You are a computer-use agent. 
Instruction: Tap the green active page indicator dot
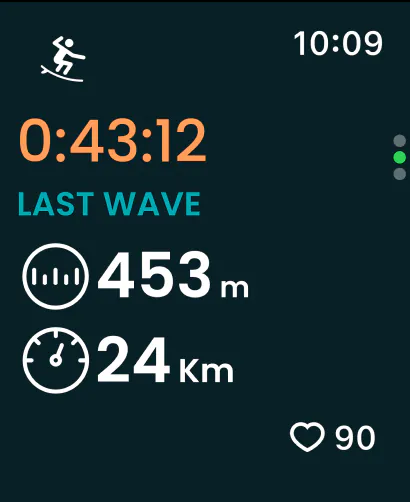tap(399, 157)
